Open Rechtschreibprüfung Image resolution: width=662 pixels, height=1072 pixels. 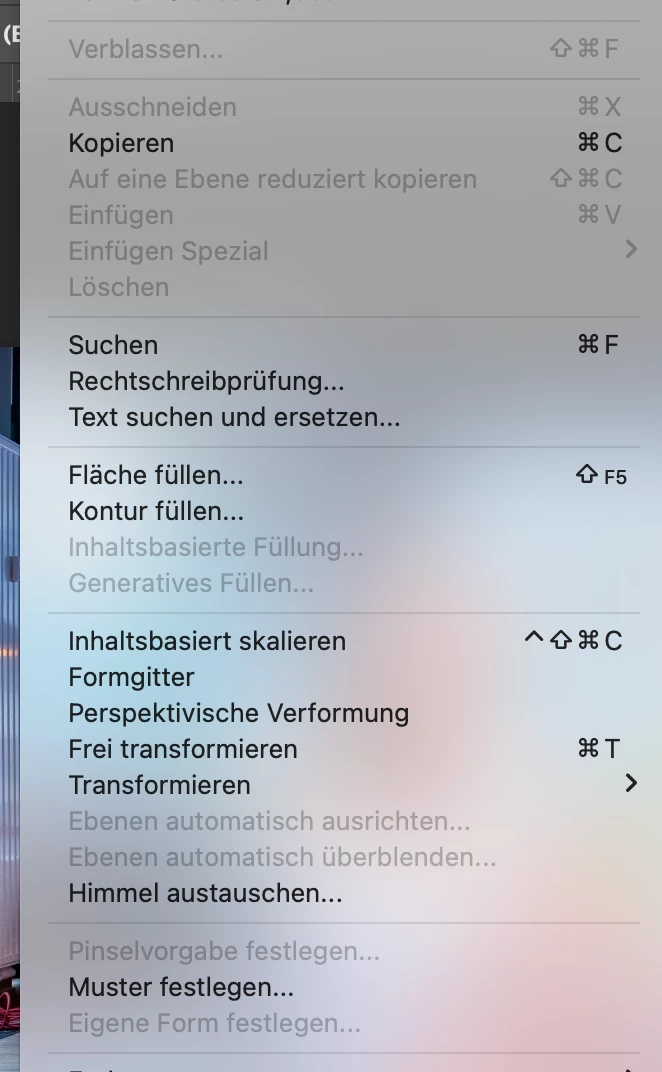pos(206,381)
